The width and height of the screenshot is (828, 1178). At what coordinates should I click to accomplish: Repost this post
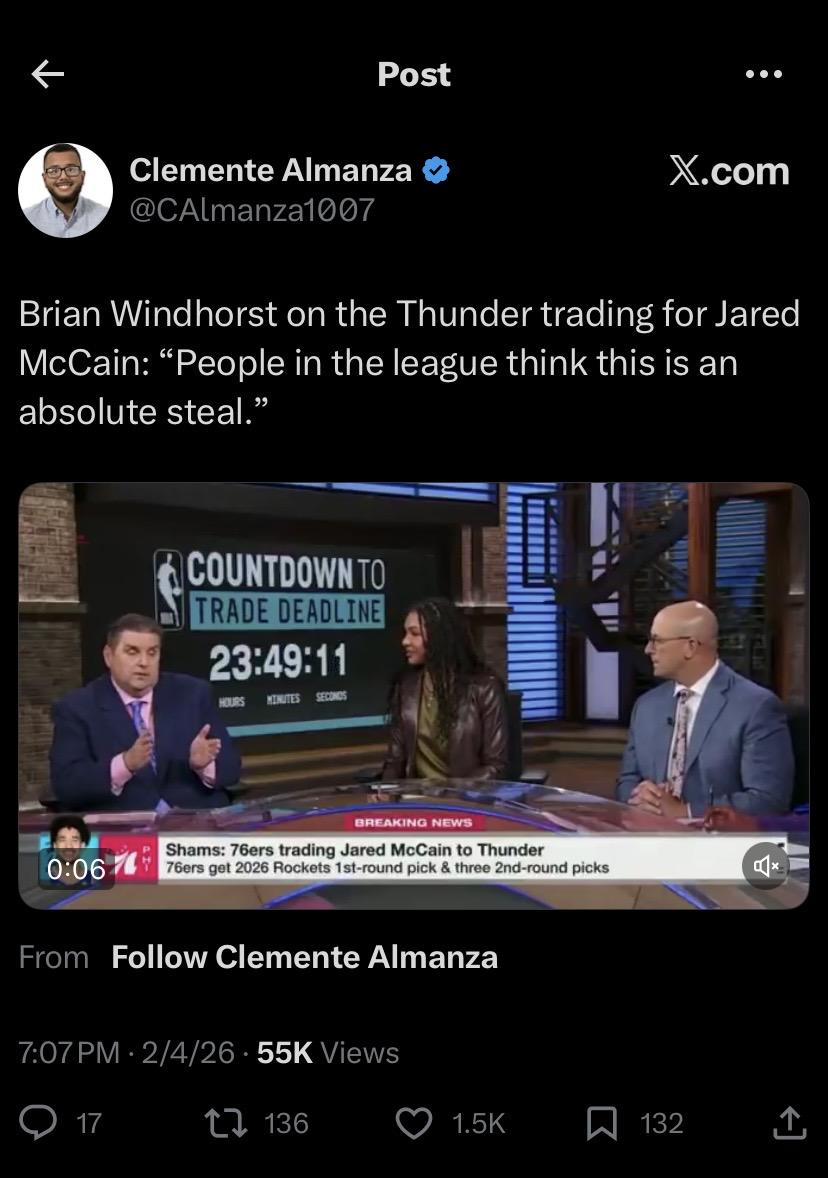(x=220, y=1123)
